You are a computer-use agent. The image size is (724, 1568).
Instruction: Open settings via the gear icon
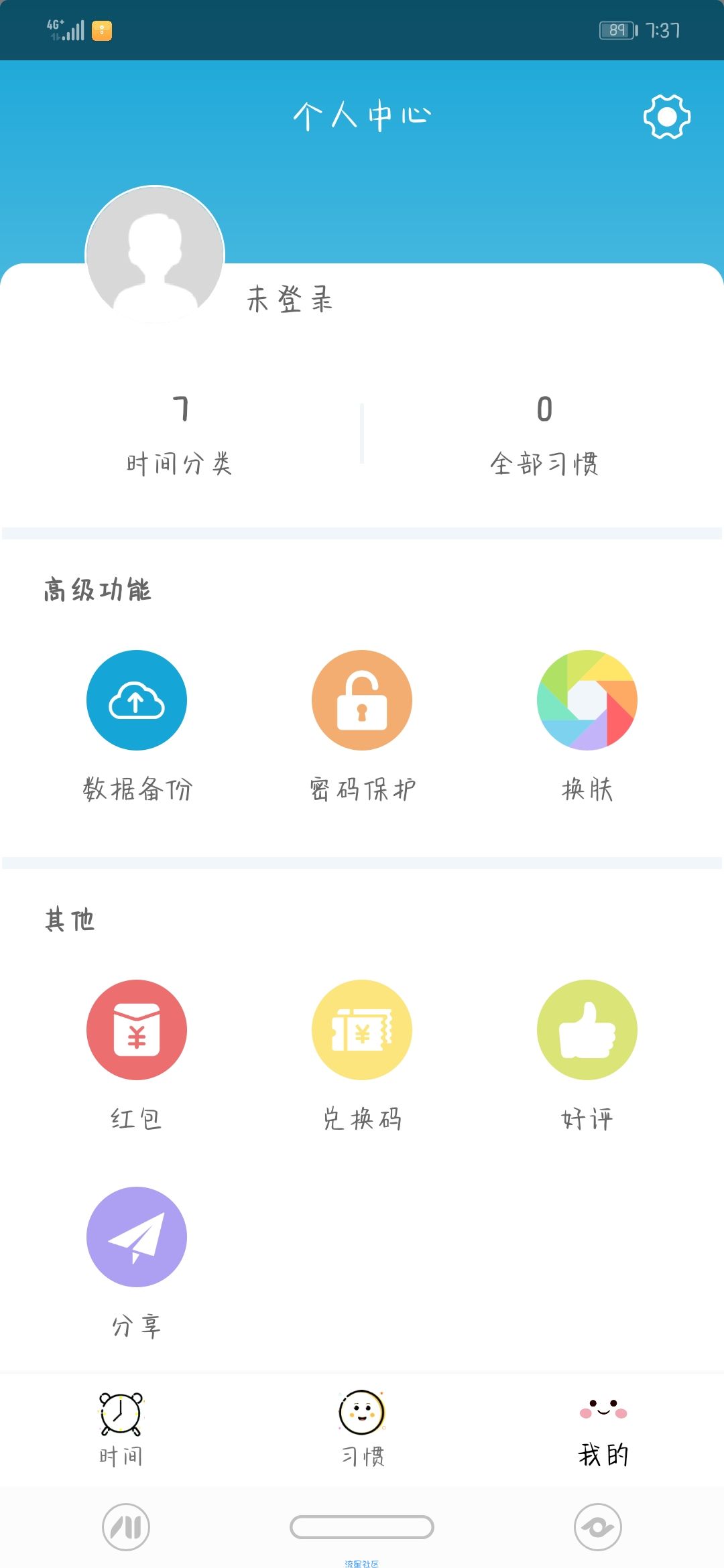coord(667,117)
